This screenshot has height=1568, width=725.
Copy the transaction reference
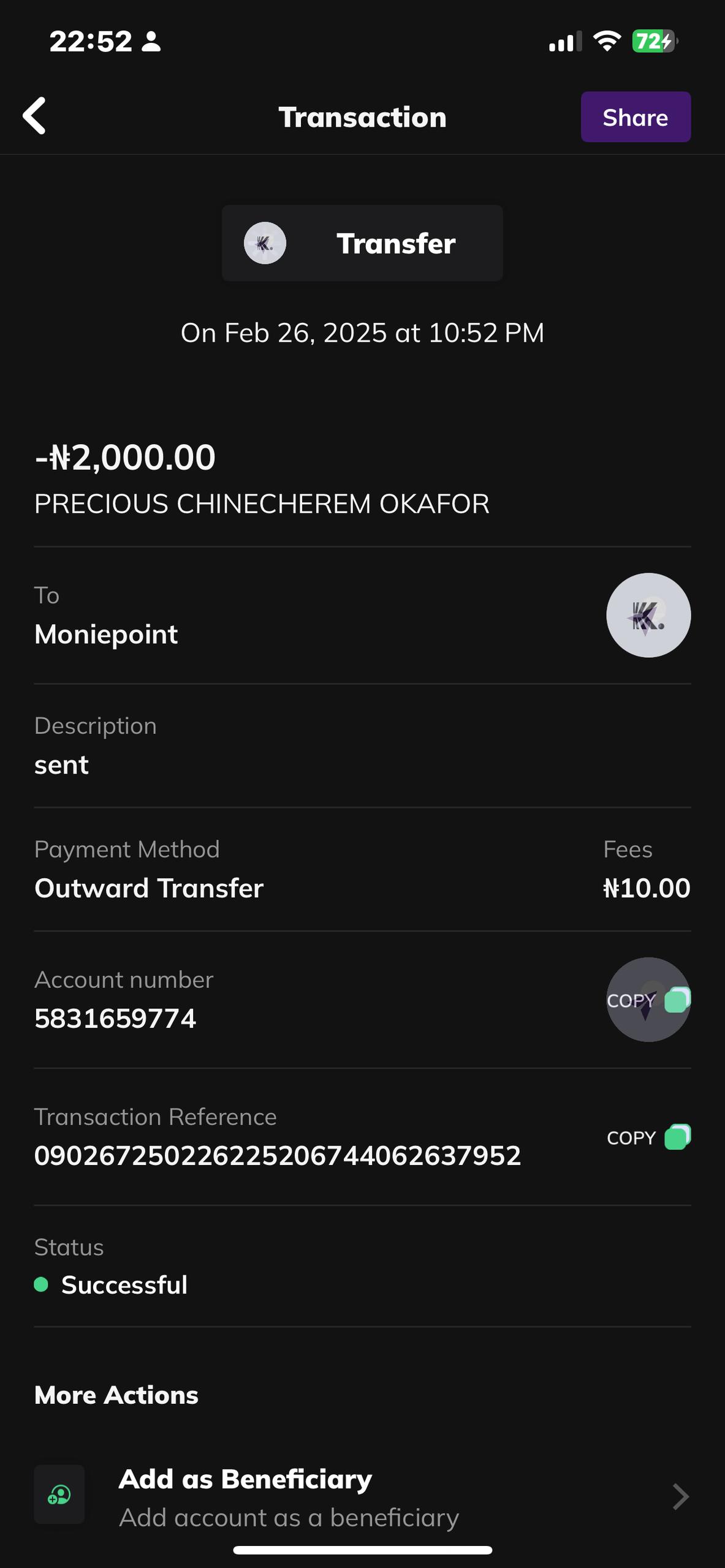pos(648,1137)
